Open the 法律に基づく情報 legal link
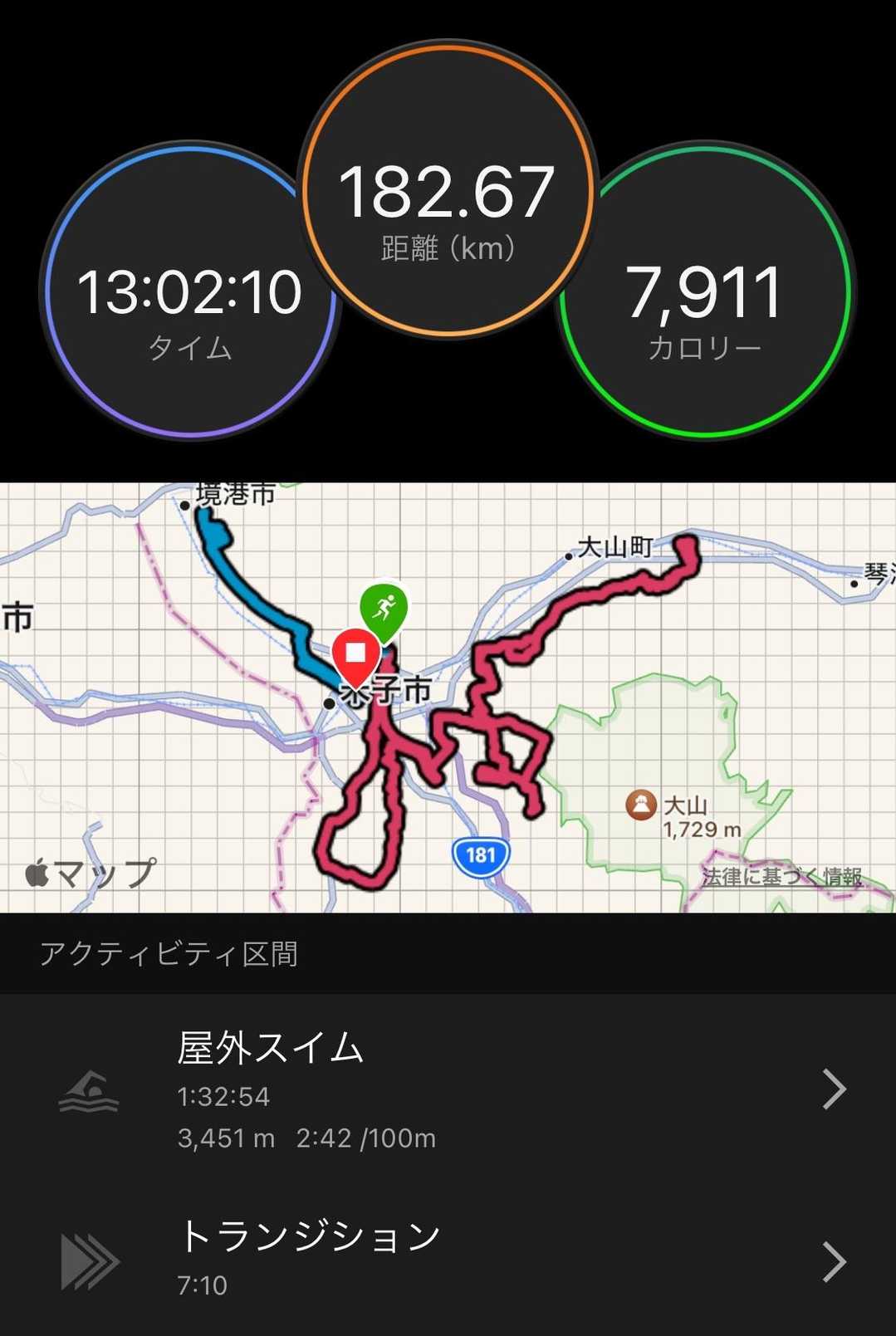The height and width of the screenshot is (1336, 896). [x=781, y=877]
